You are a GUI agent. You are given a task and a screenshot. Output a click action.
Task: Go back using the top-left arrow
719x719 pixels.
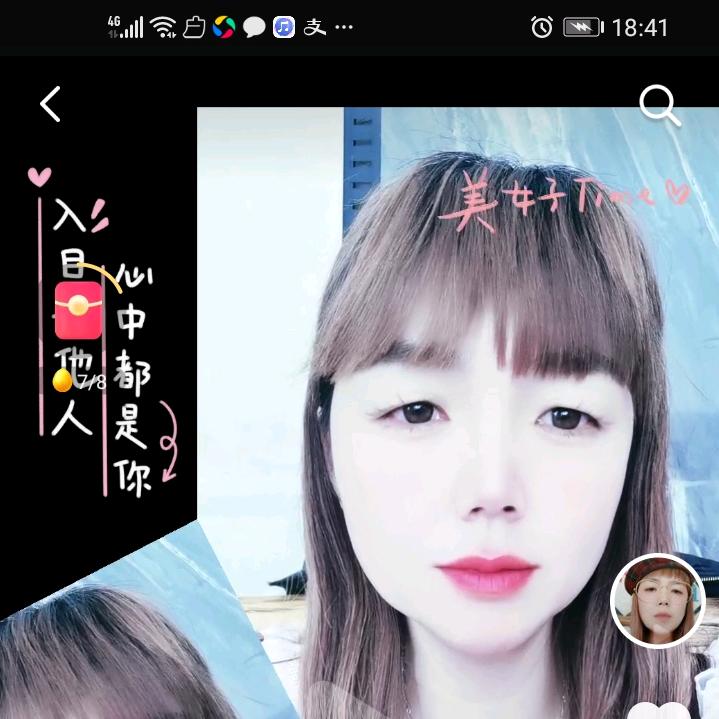(50, 104)
